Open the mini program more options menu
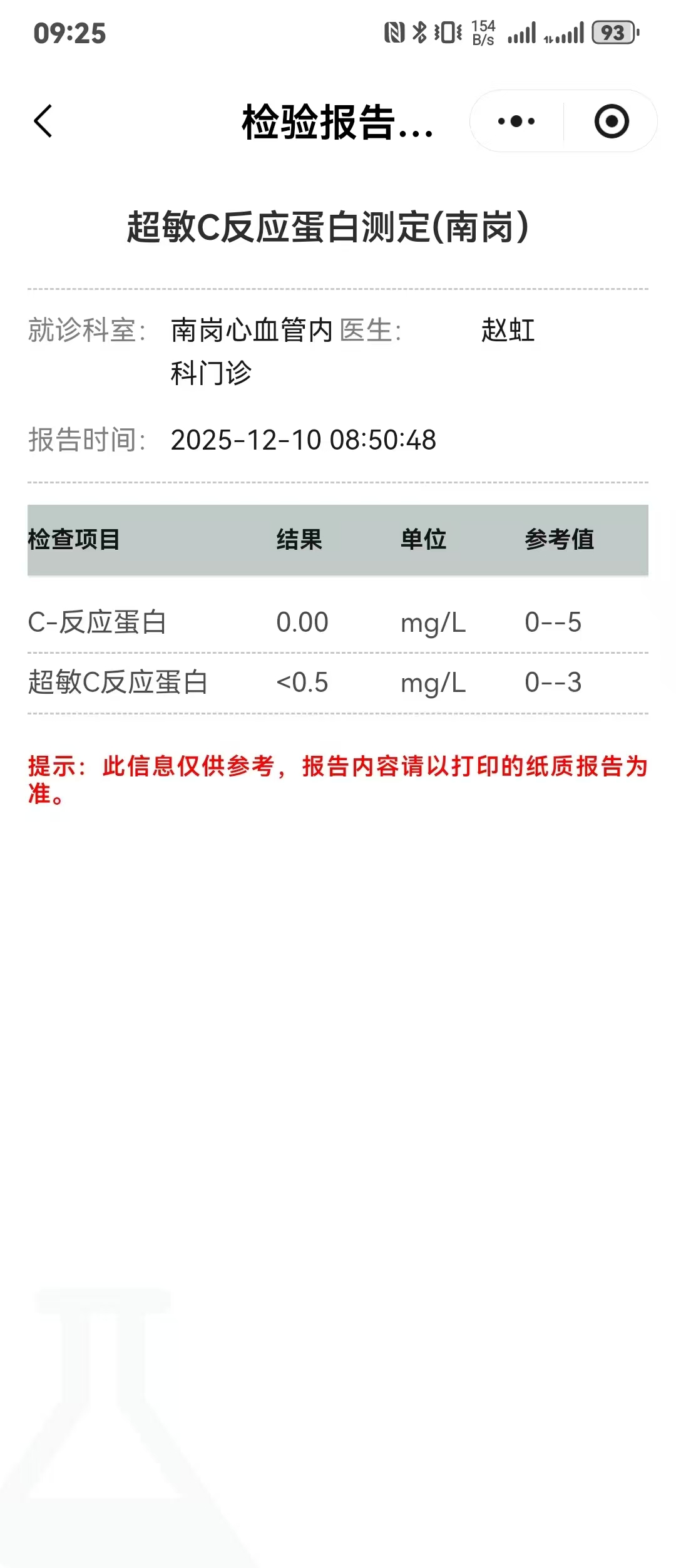The image size is (676, 1568). coord(516,121)
